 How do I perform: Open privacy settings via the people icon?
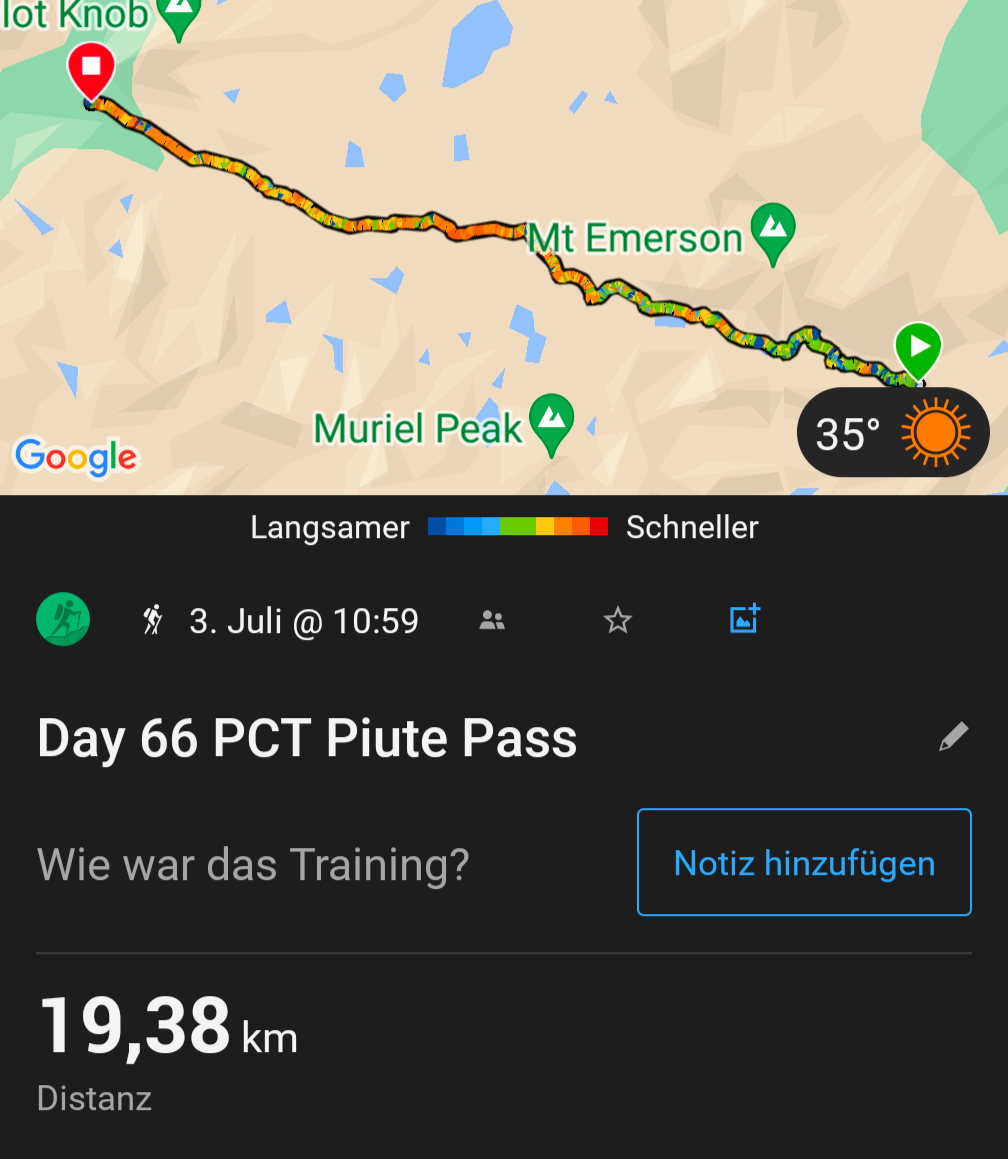coord(492,621)
